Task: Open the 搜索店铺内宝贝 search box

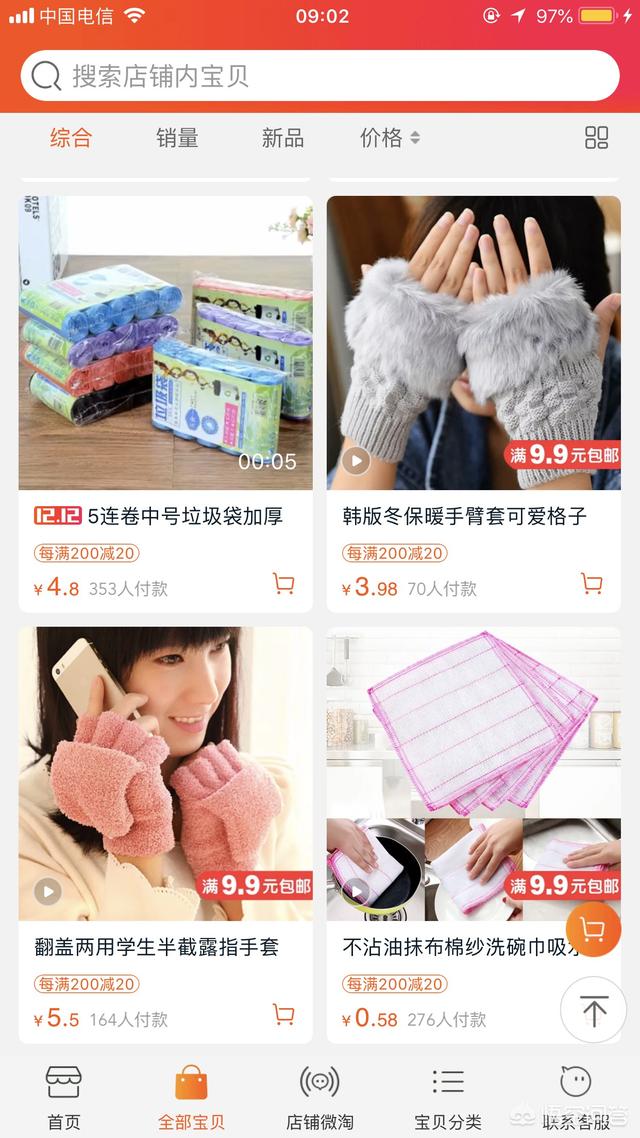Action: coord(320,76)
